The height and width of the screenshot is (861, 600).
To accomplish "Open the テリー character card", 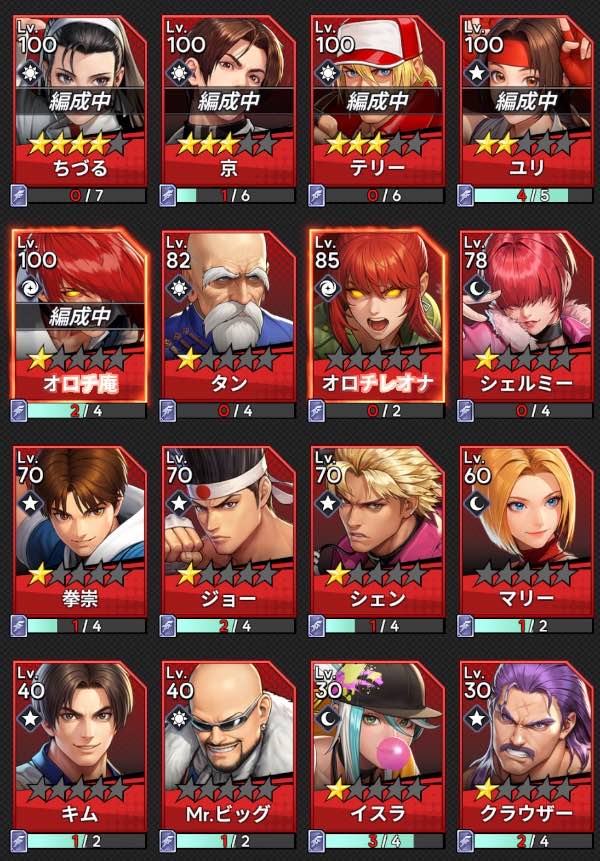I will tap(377, 100).
